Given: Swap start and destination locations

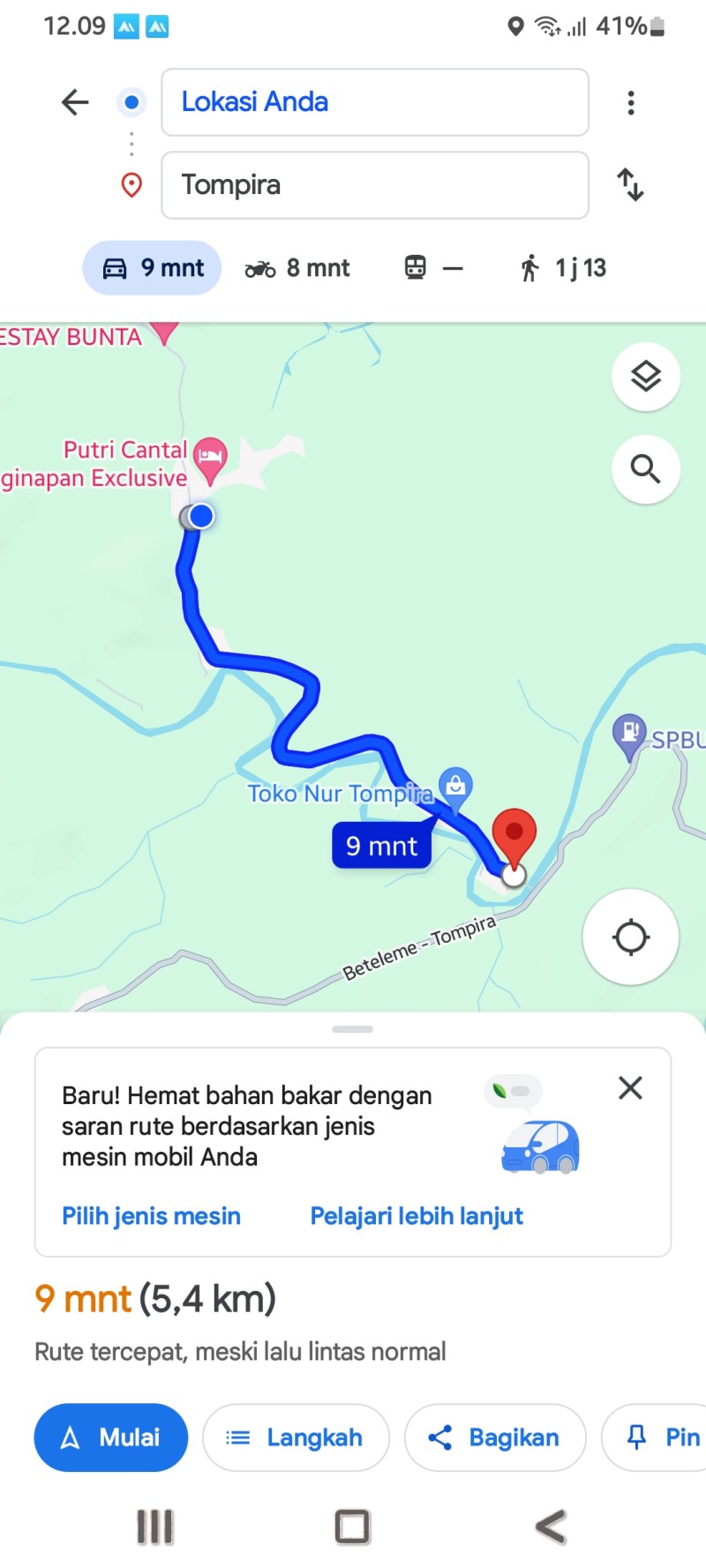Looking at the screenshot, I should pos(630,185).
